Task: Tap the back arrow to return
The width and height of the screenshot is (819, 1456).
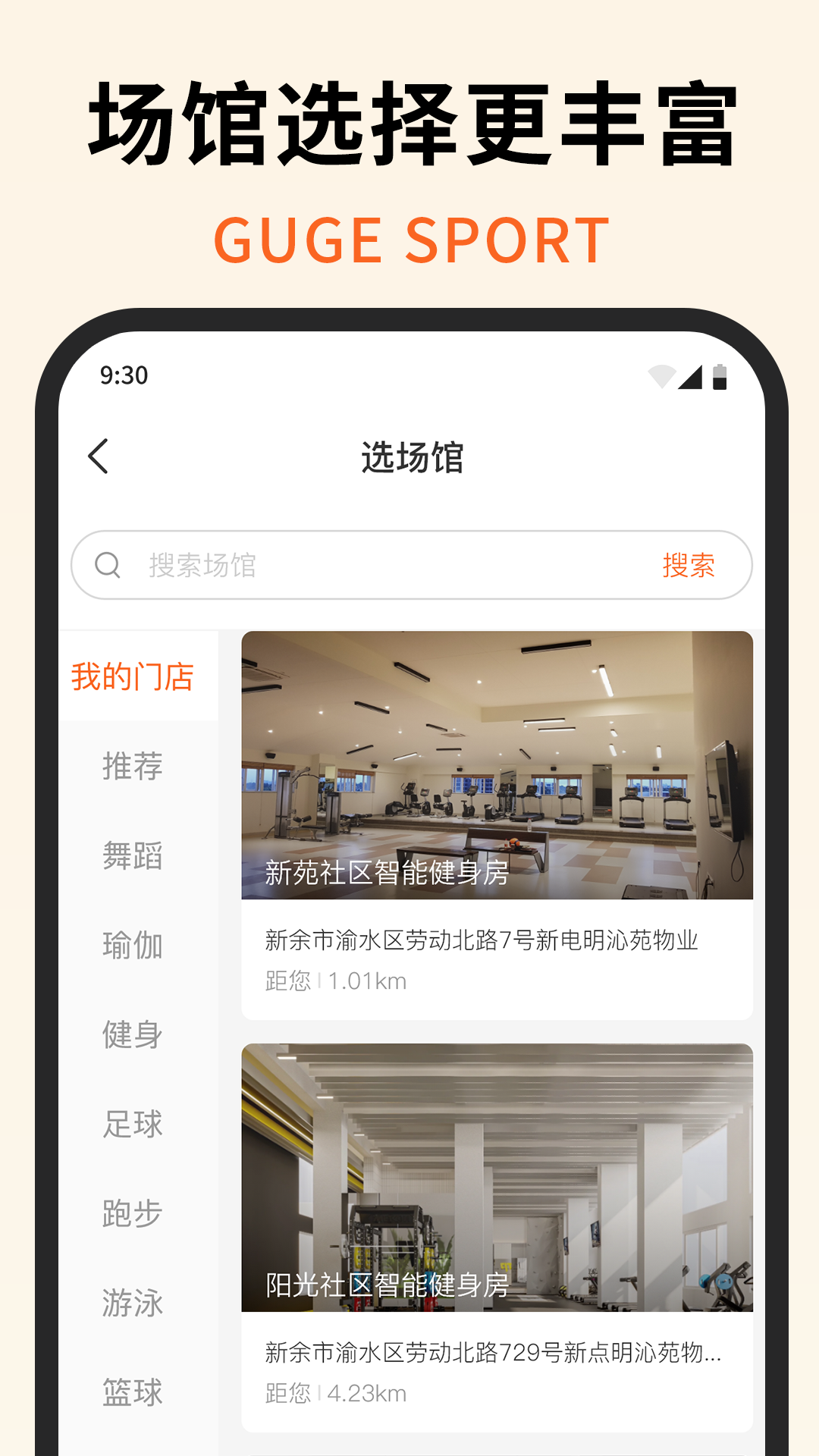Action: tap(99, 455)
